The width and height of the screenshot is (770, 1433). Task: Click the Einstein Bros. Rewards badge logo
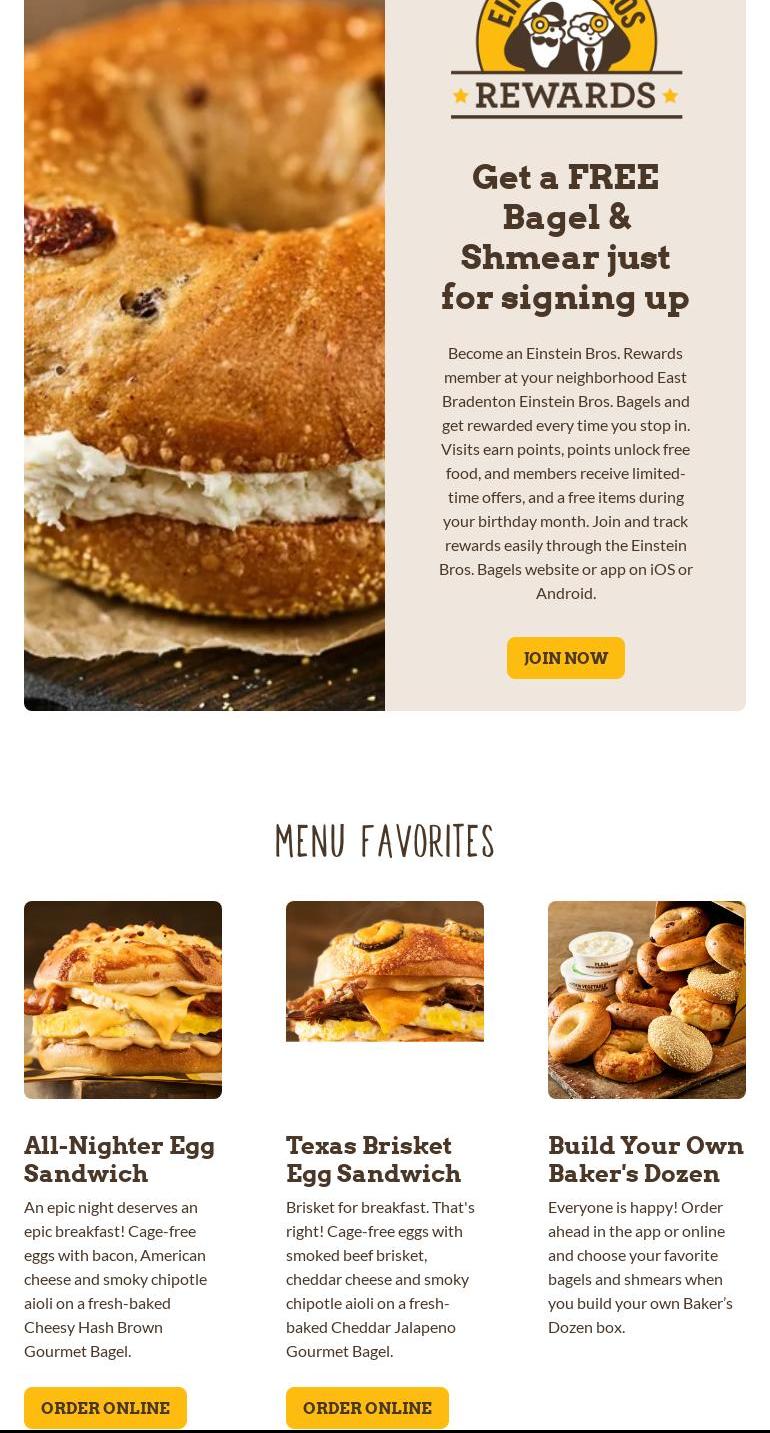click(x=566, y=60)
